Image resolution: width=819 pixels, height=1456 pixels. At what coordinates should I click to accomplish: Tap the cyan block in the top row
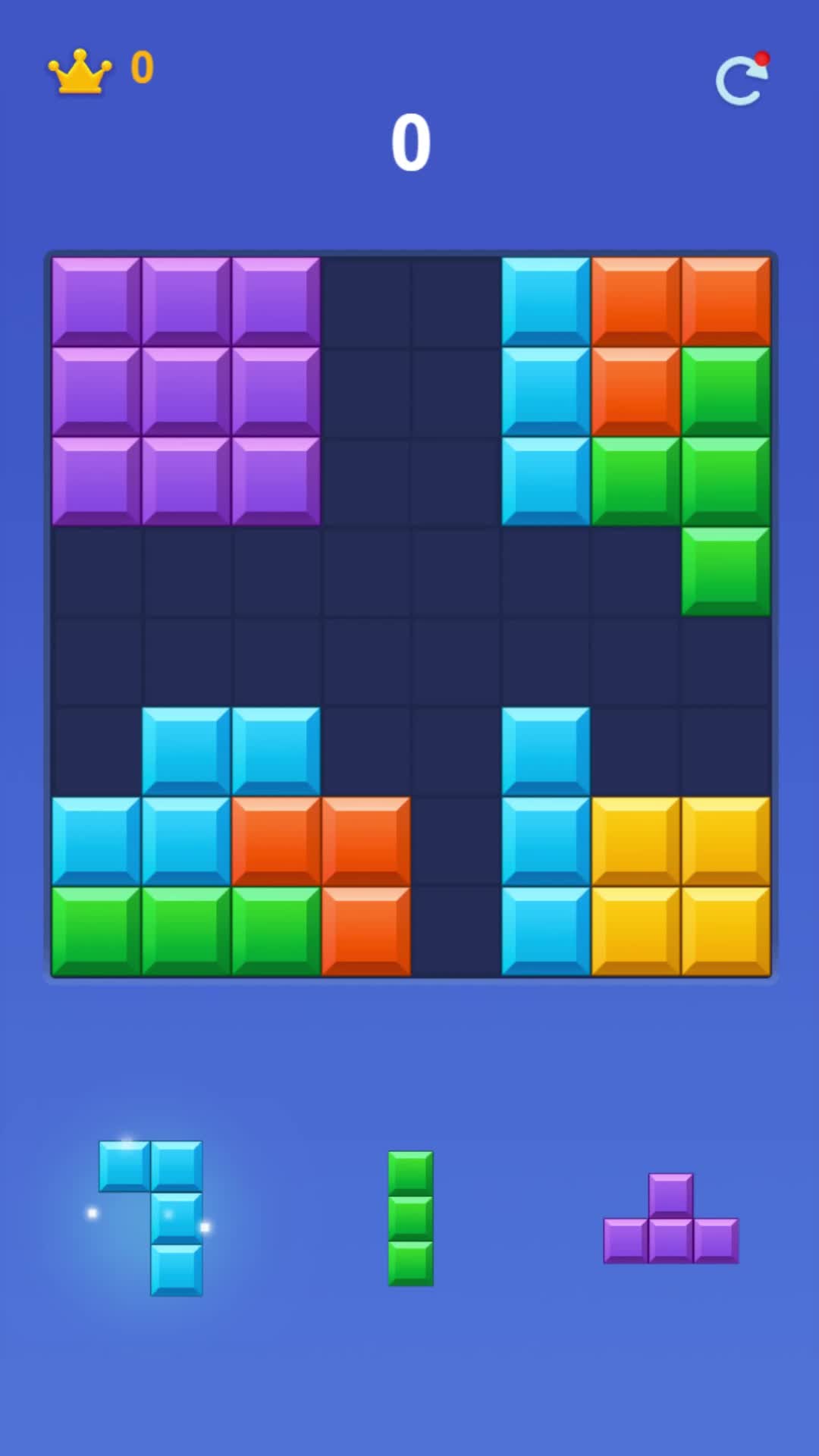544,298
